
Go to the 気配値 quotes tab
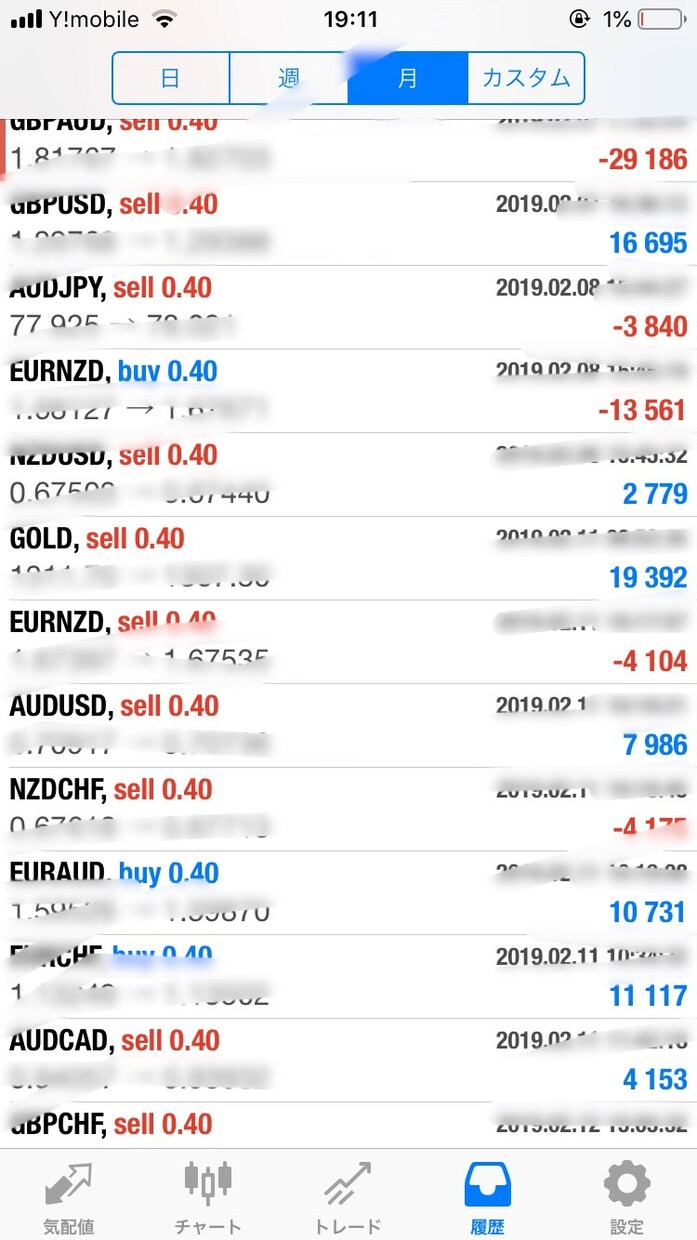tap(70, 1196)
